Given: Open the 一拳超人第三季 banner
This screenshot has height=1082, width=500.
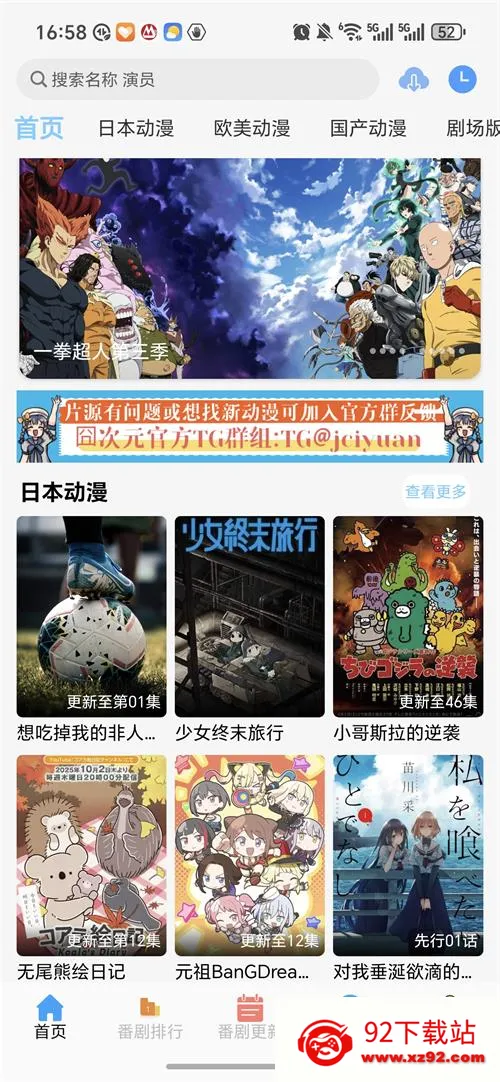Looking at the screenshot, I should (250, 268).
